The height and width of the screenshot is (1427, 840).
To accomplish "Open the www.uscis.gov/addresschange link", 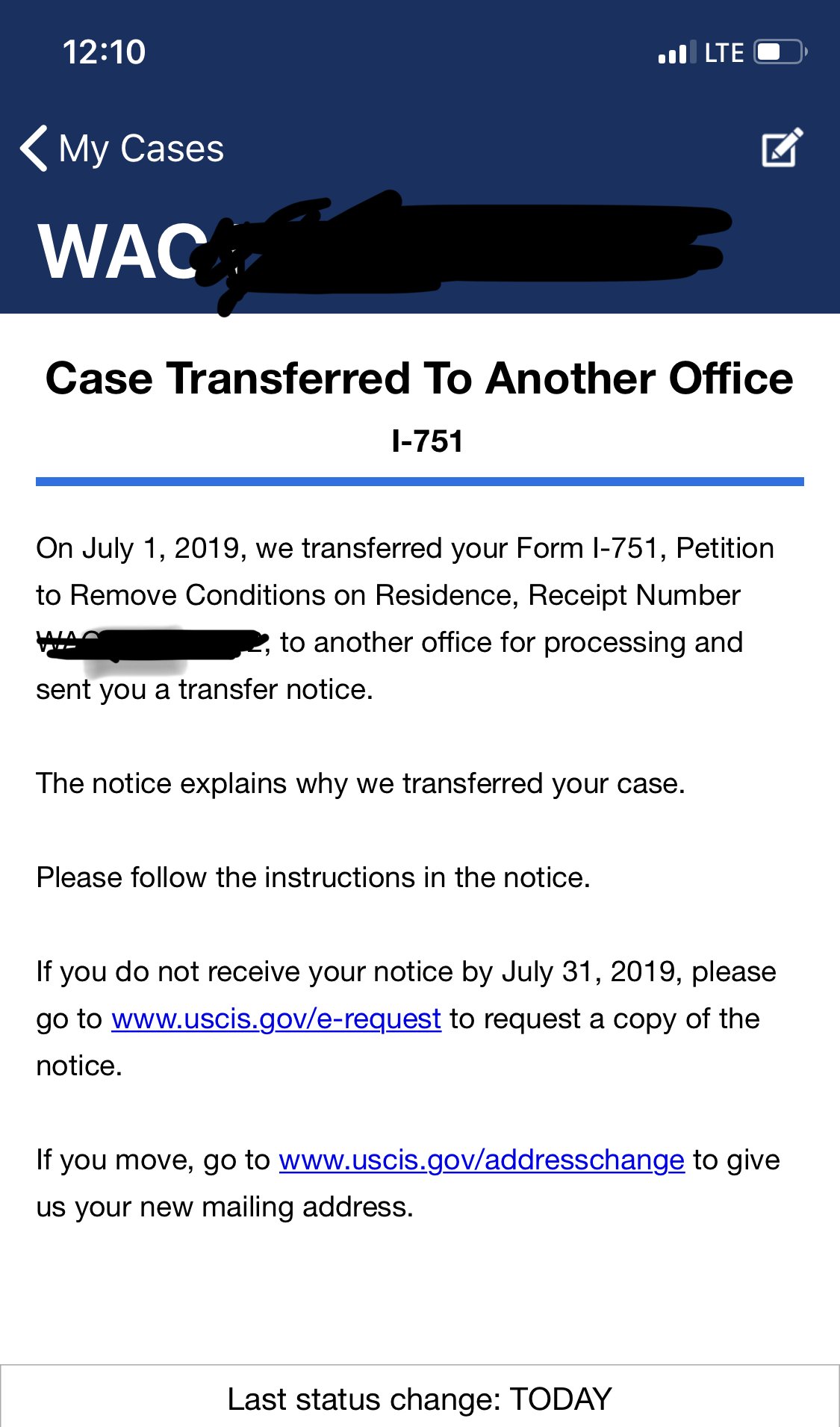I will coord(482,1160).
